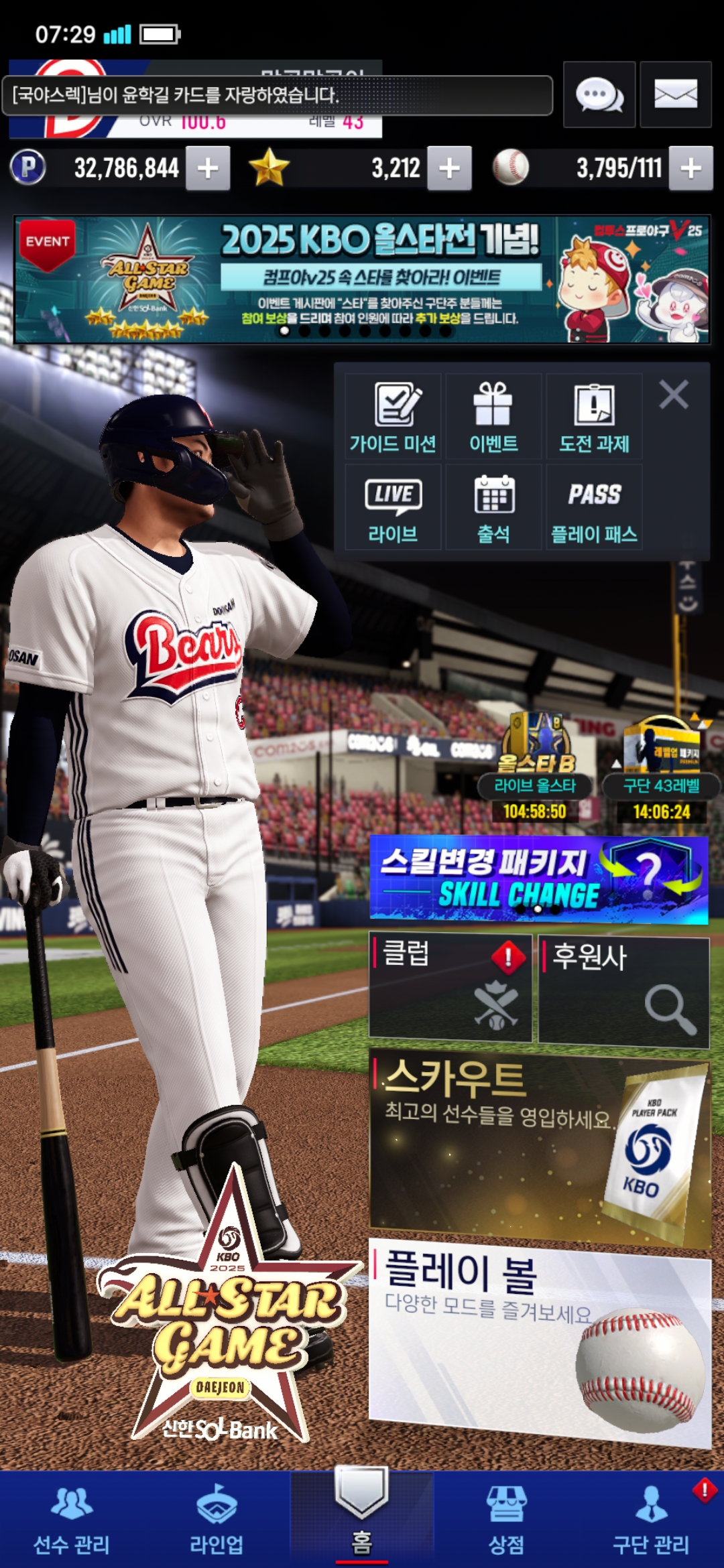Open the mailbox envelope icon
The width and height of the screenshot is (724, 1568).
(x=675, y=94)
